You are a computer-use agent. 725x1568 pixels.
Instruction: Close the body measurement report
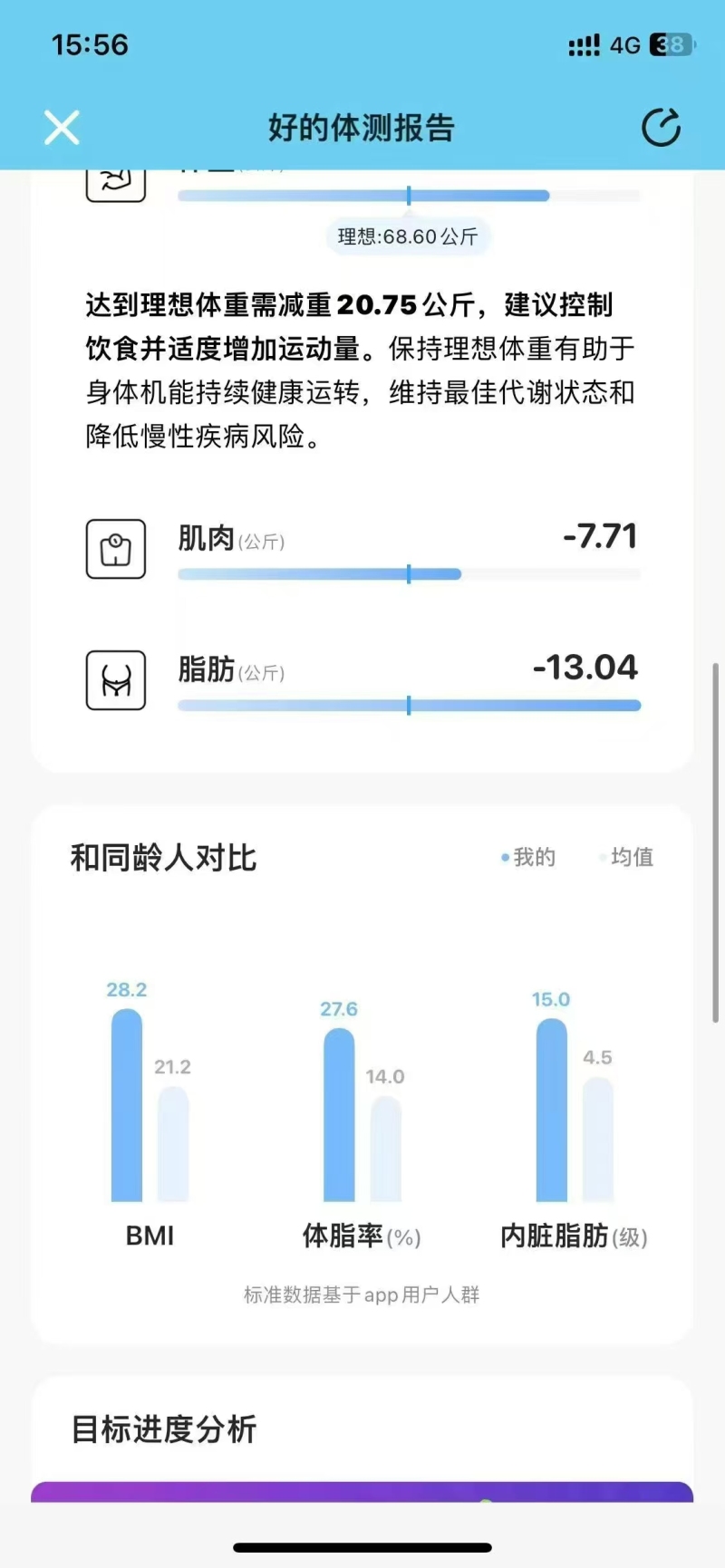point(62,128)
